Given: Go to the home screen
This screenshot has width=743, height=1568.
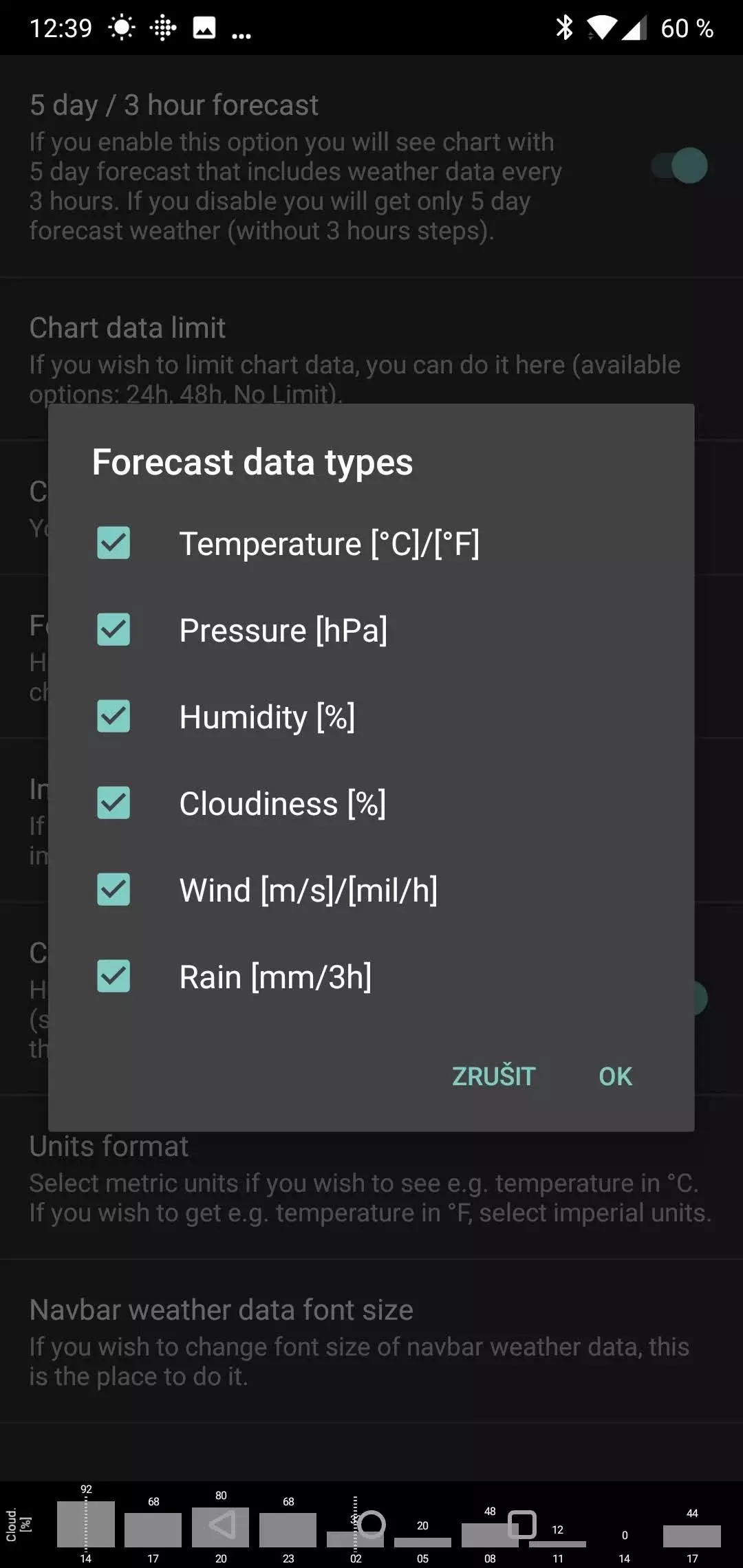Looking at the screenshot, I should pos(371,1525).
